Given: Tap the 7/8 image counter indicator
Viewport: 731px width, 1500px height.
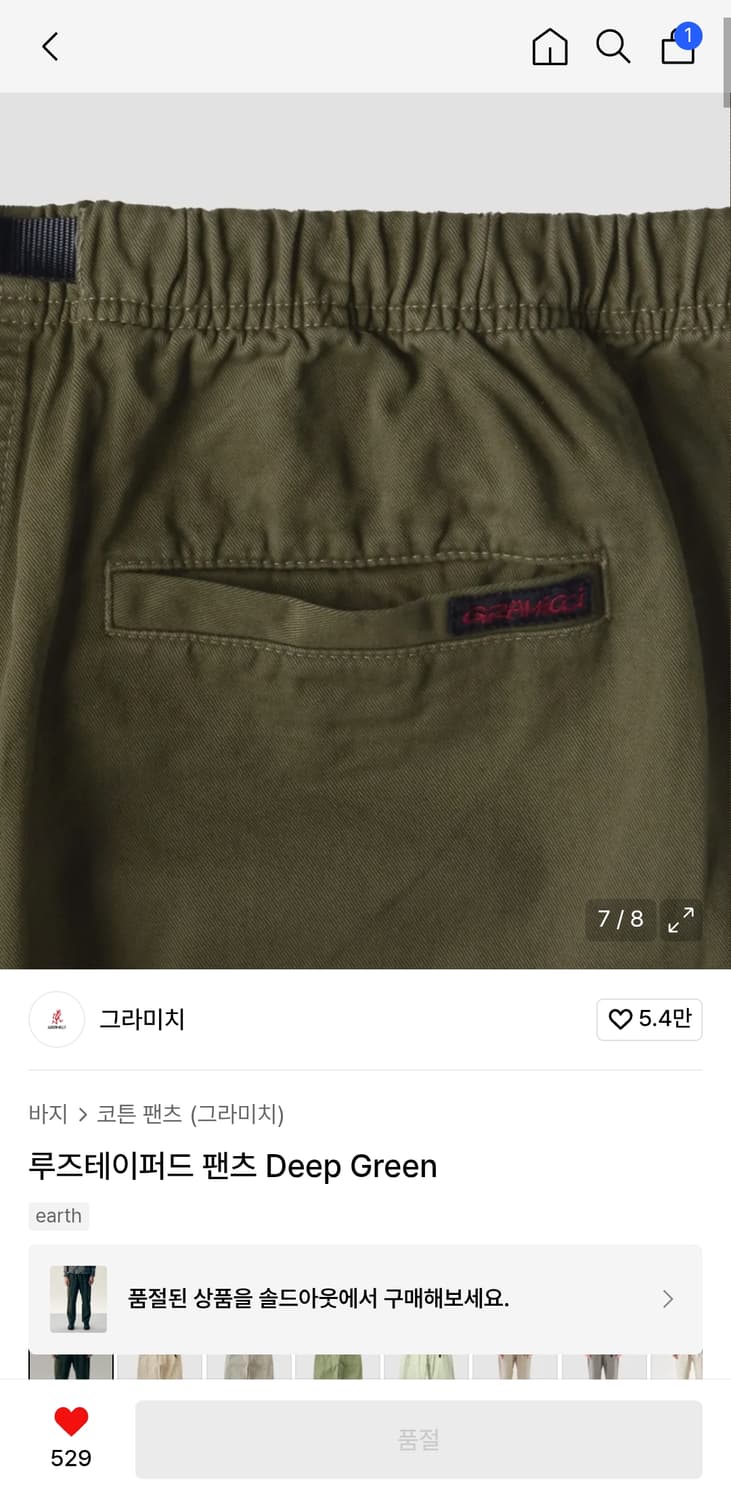Looking at the screenshot, I should click(621, 920).
